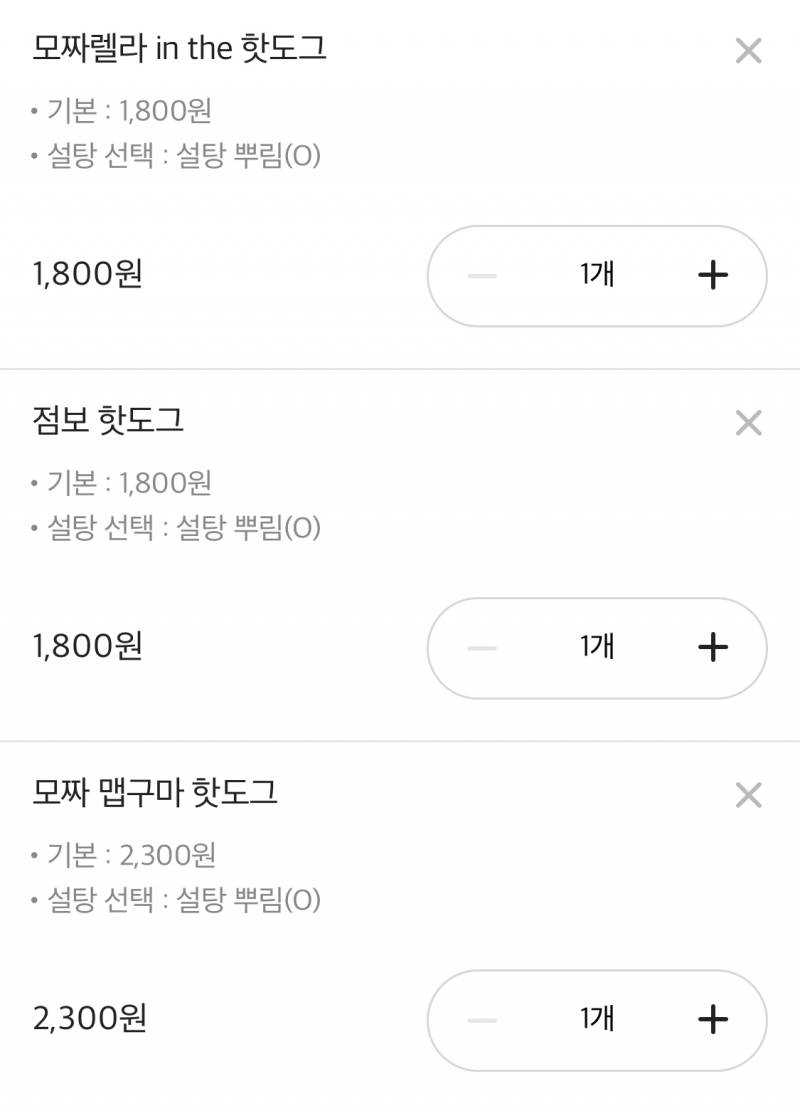Click the plus icon for 점보 핫도그

pyautogui.click(x=712, y=647)
